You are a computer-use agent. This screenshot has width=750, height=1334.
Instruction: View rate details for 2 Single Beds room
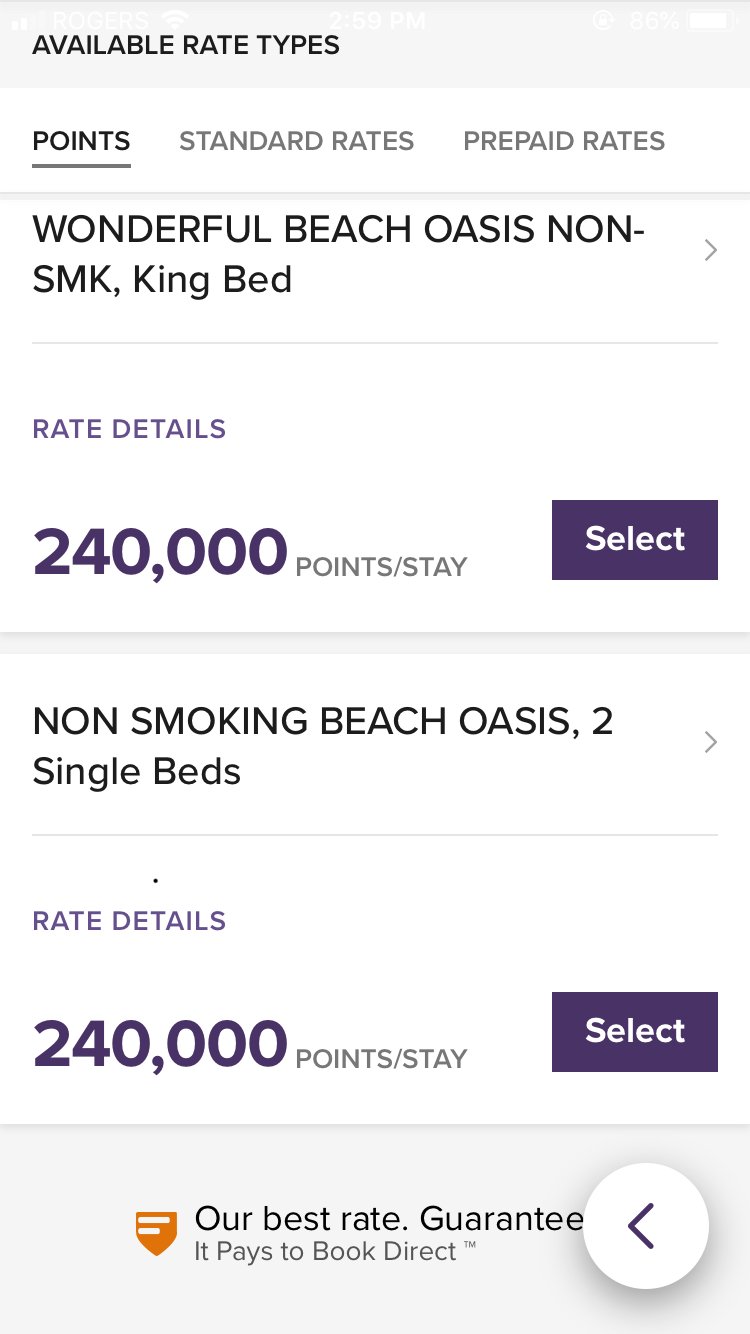(x=129, y=921)
